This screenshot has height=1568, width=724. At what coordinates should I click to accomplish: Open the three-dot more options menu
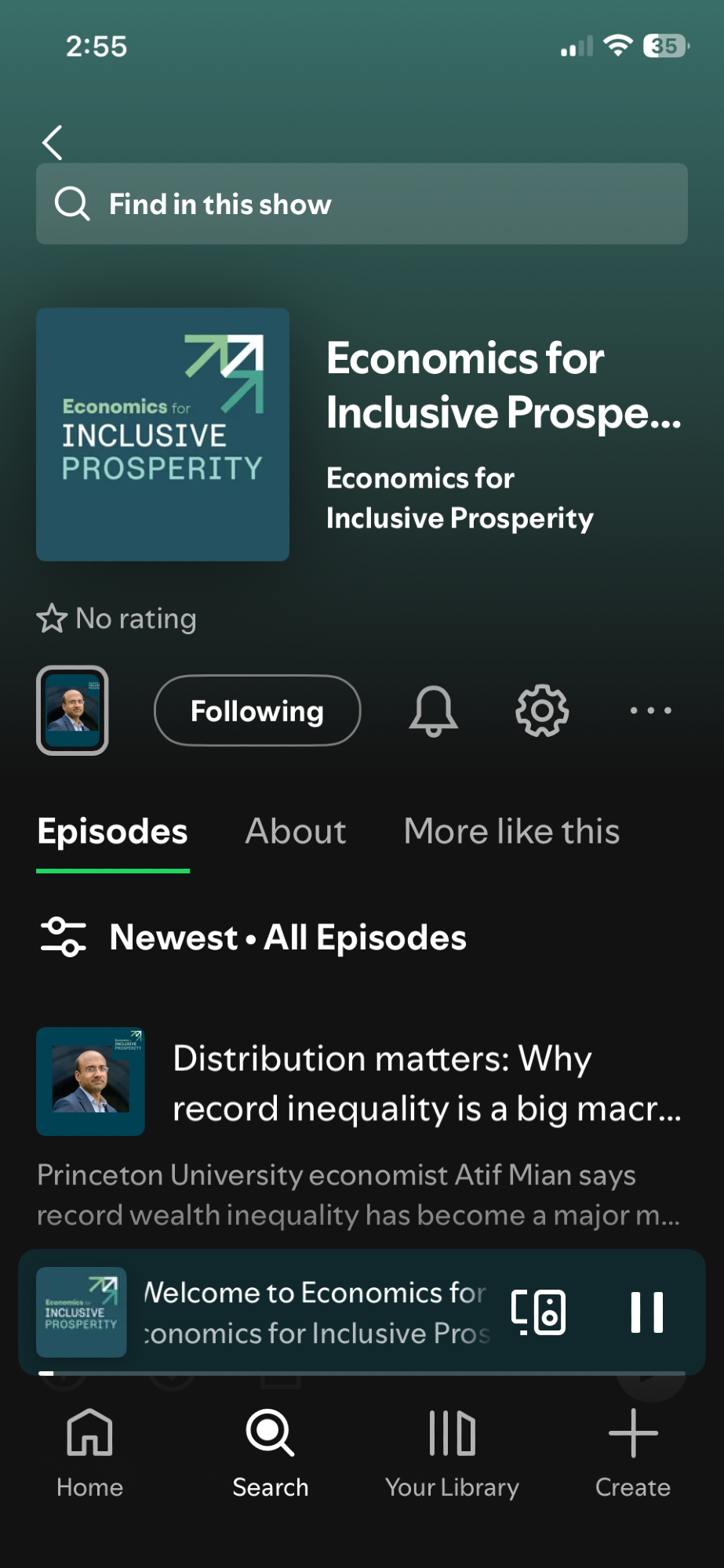[x=650, y=710]
